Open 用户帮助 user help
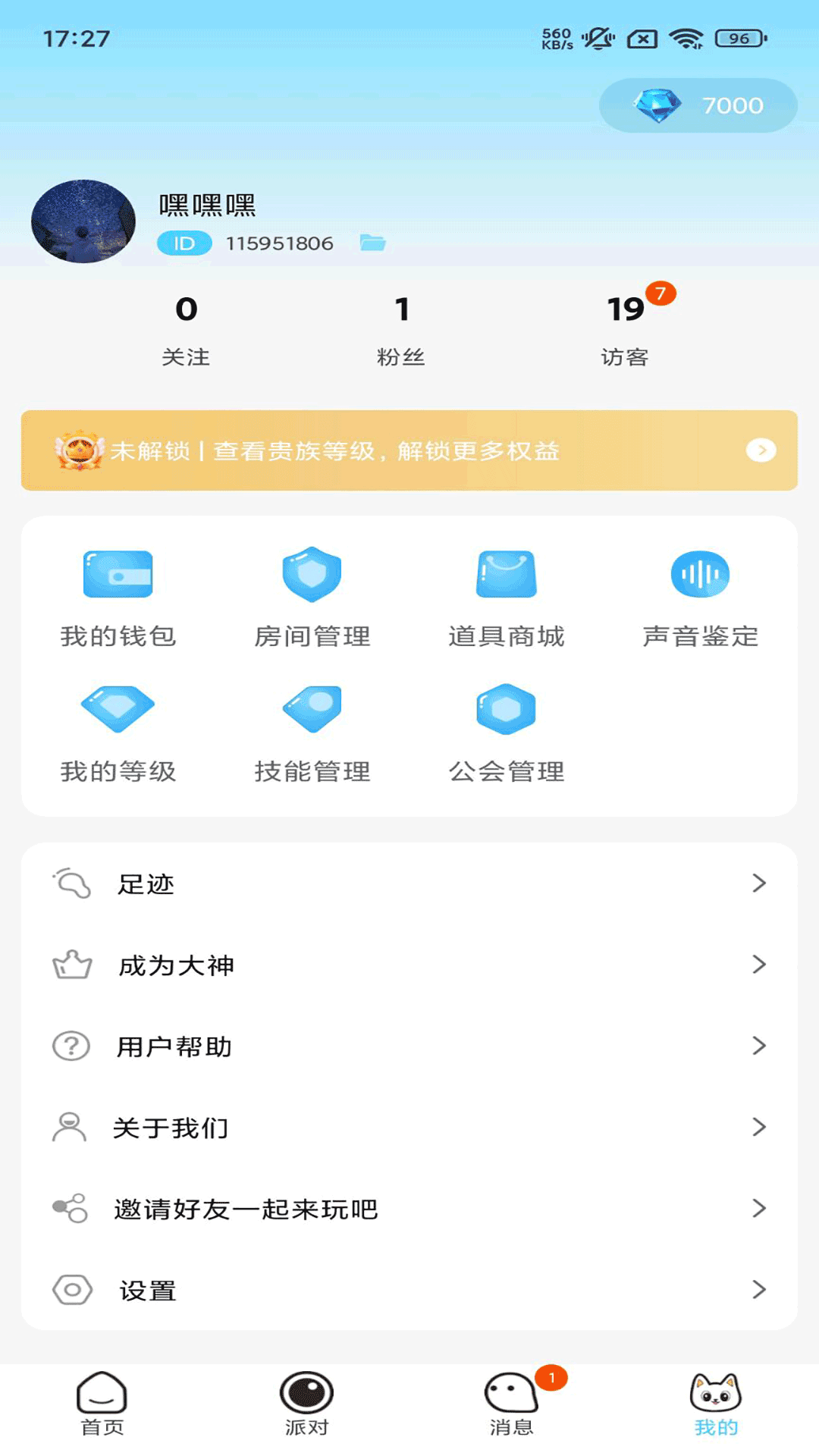Viewport: 819px width, 1456px height. 409,1046
